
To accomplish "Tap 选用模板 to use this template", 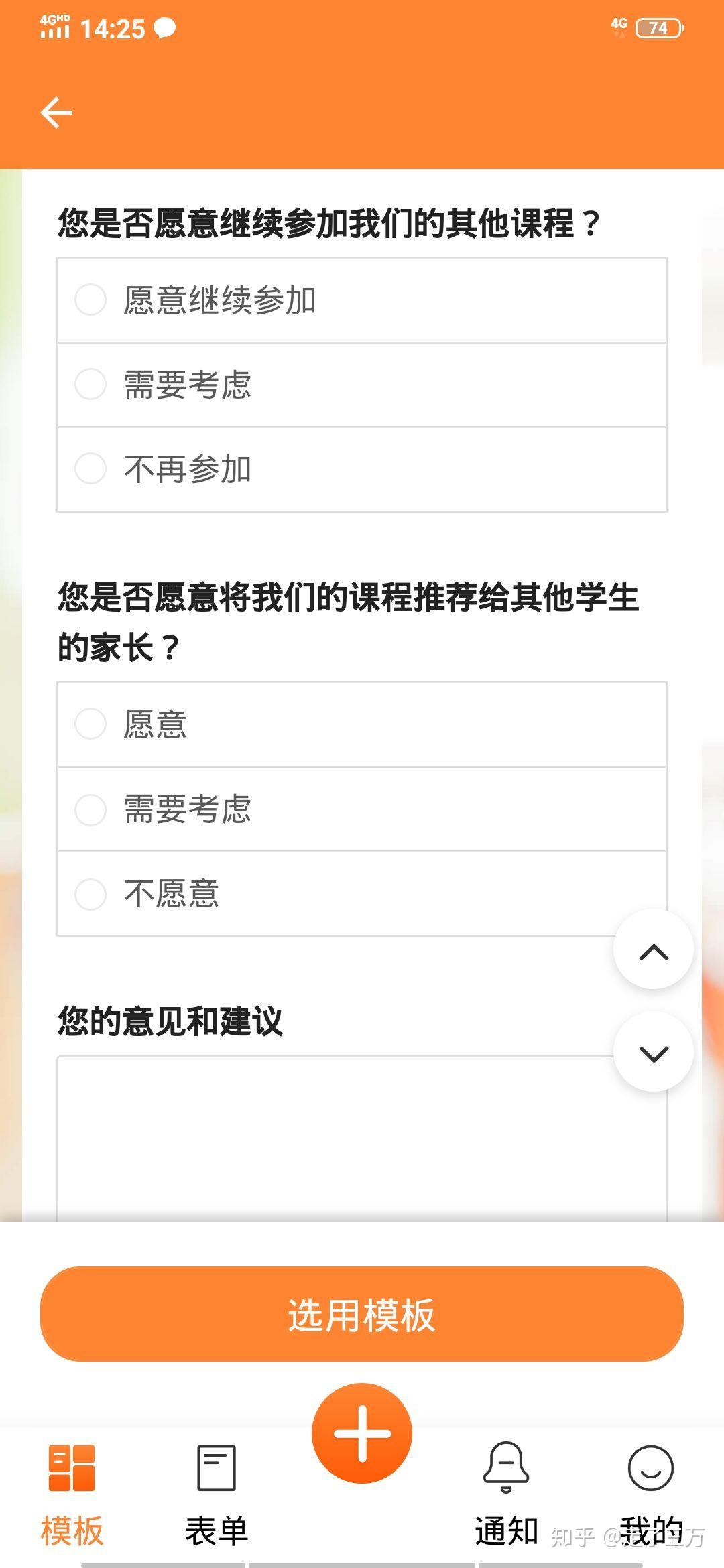I will point(362,1314).
